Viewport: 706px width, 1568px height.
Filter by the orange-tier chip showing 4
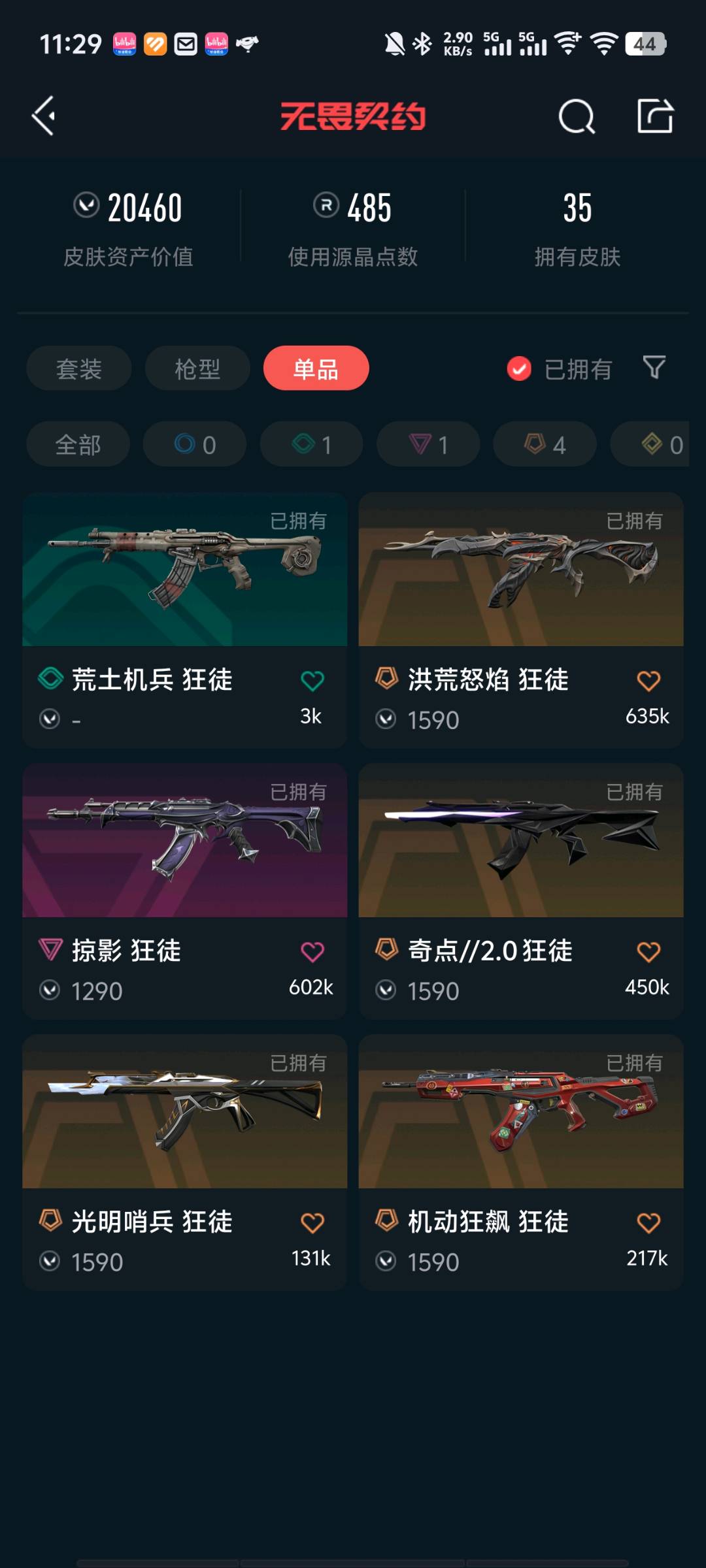point(545,444)
